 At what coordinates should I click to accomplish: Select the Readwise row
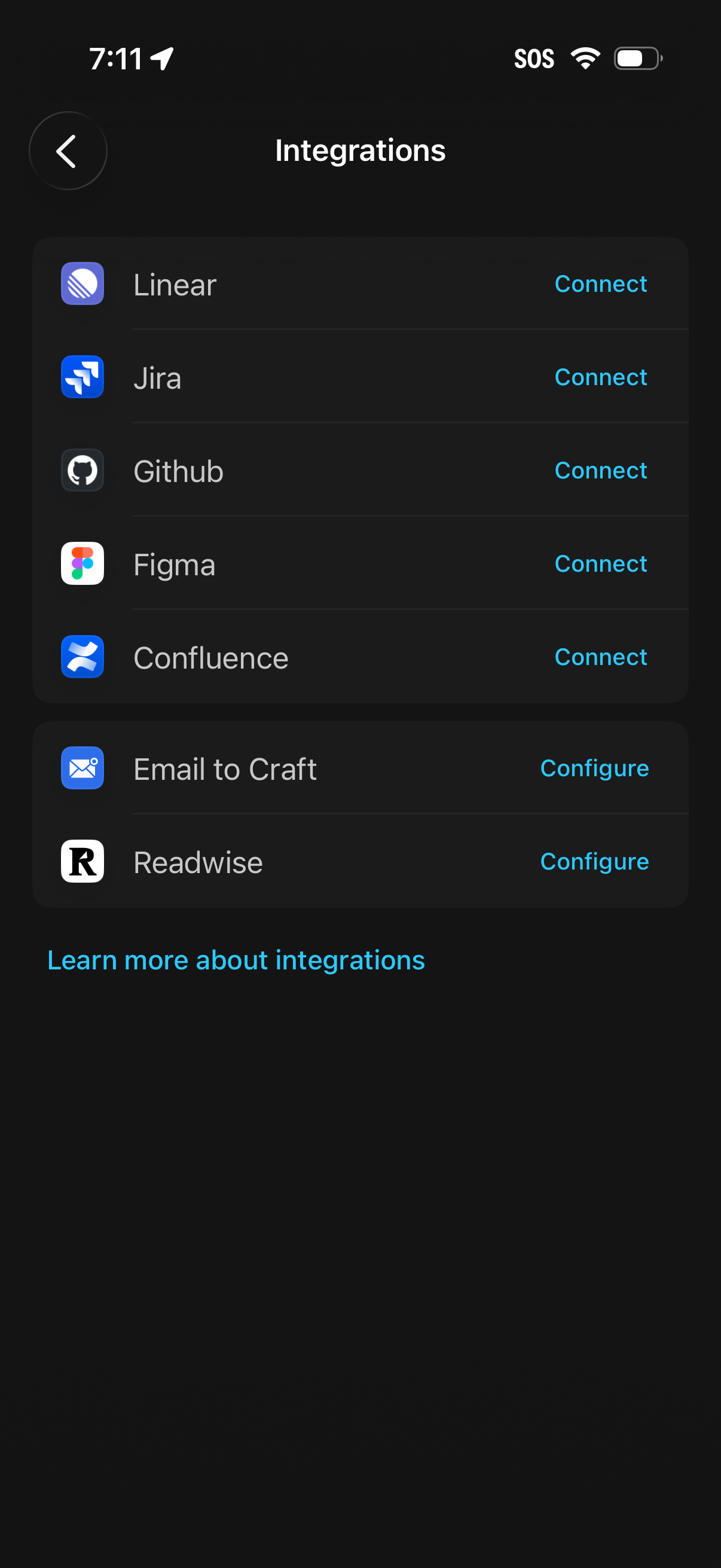click(x=304, y=861)
